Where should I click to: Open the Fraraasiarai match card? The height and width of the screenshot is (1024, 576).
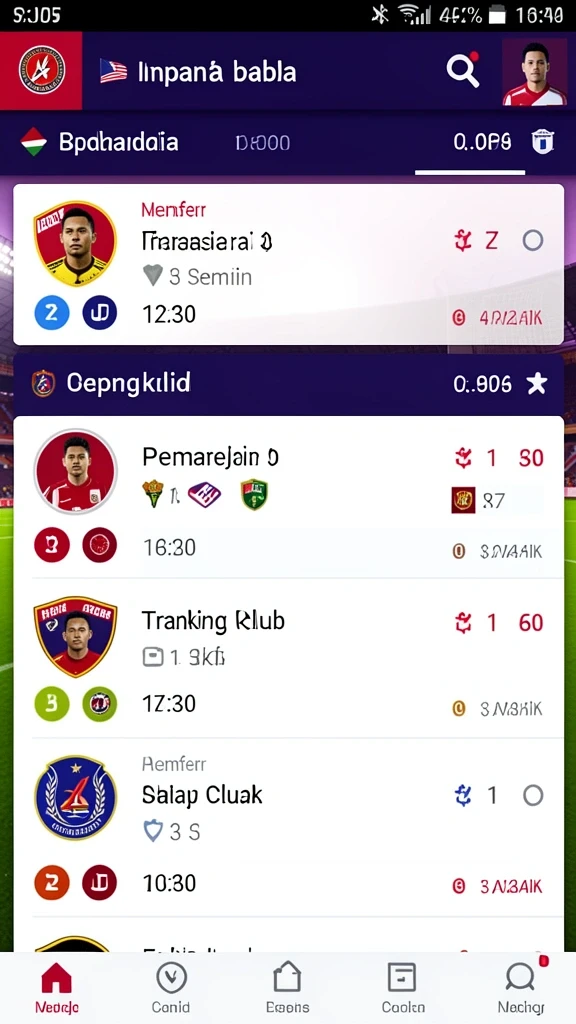(x=288, y=264)
